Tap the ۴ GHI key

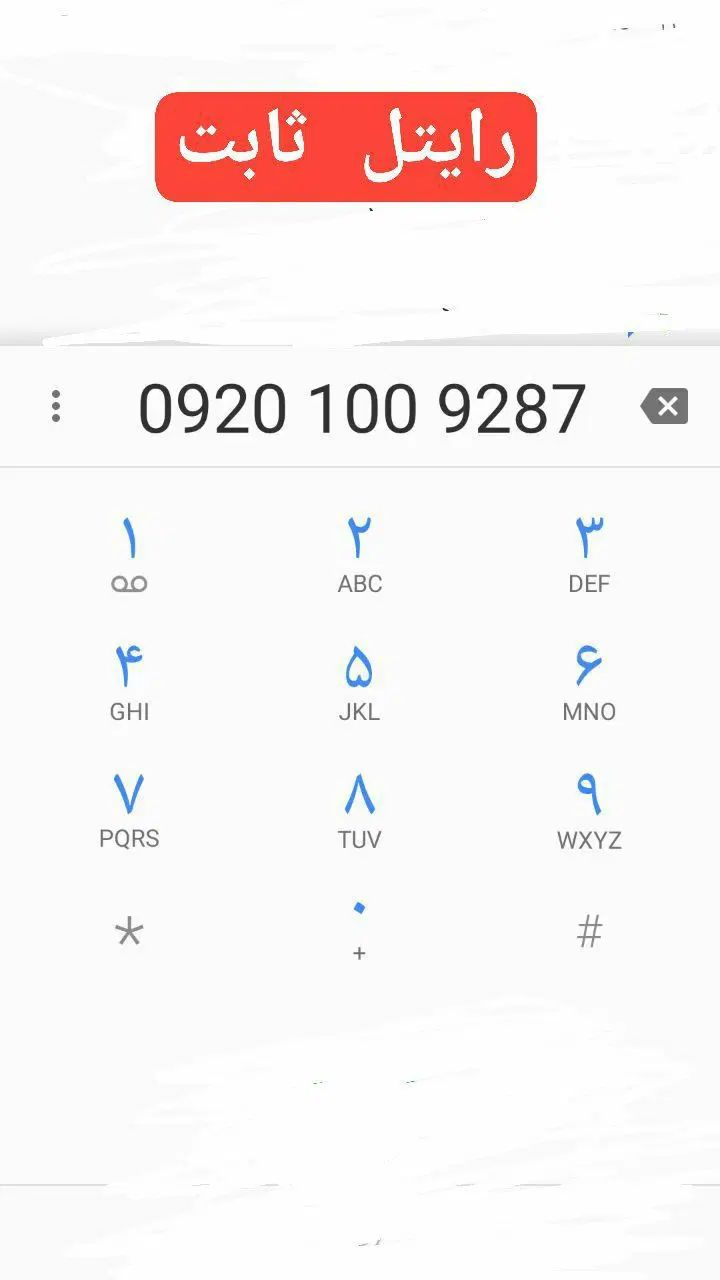coord(130,682)
